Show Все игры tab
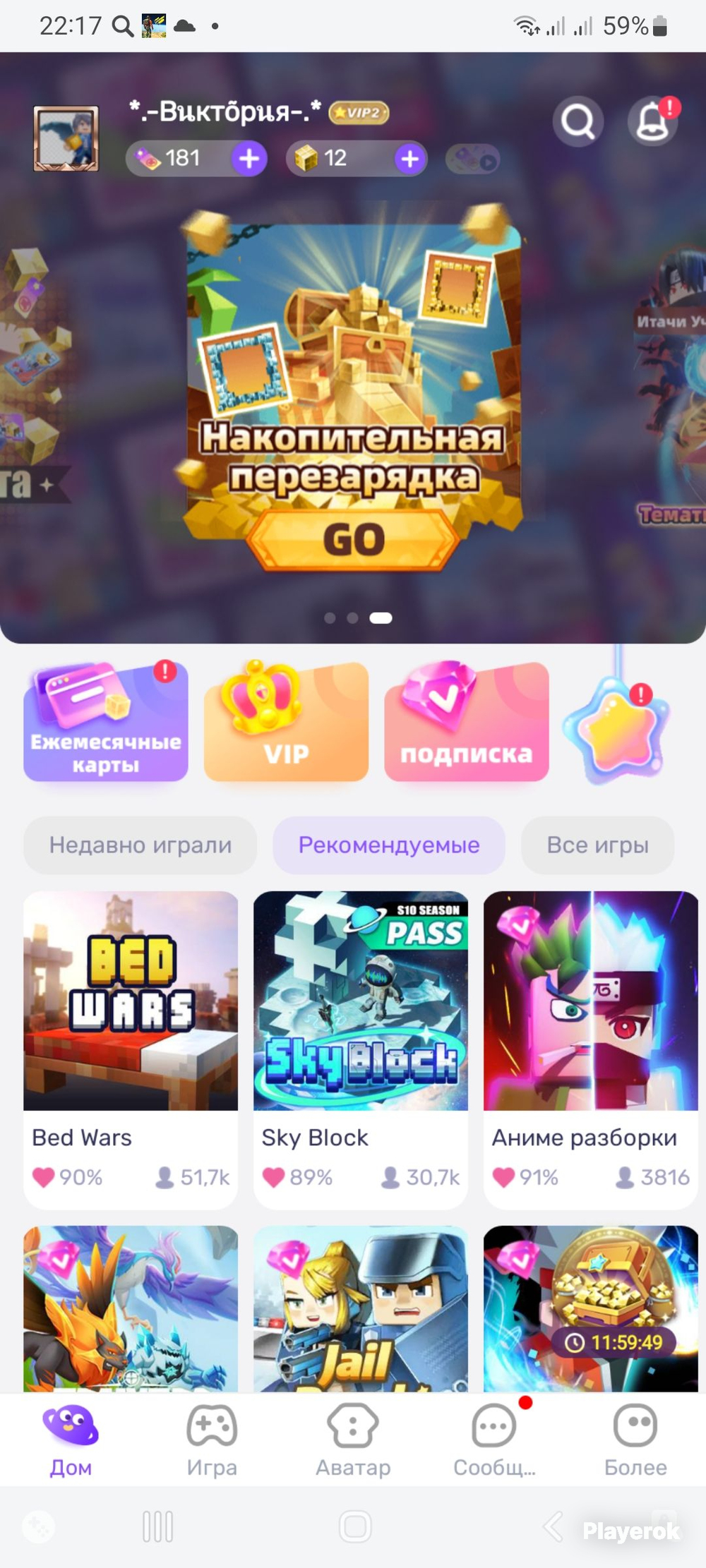Screen dimensions: 706x1568 click(598, 845)
